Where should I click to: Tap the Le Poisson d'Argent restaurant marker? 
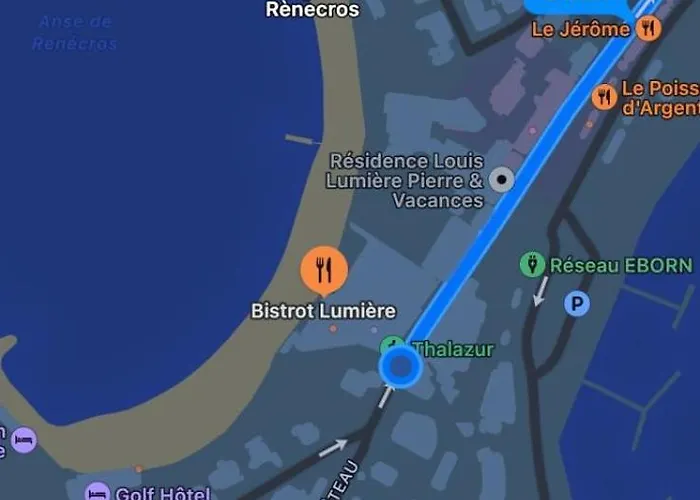pos(604,97)
